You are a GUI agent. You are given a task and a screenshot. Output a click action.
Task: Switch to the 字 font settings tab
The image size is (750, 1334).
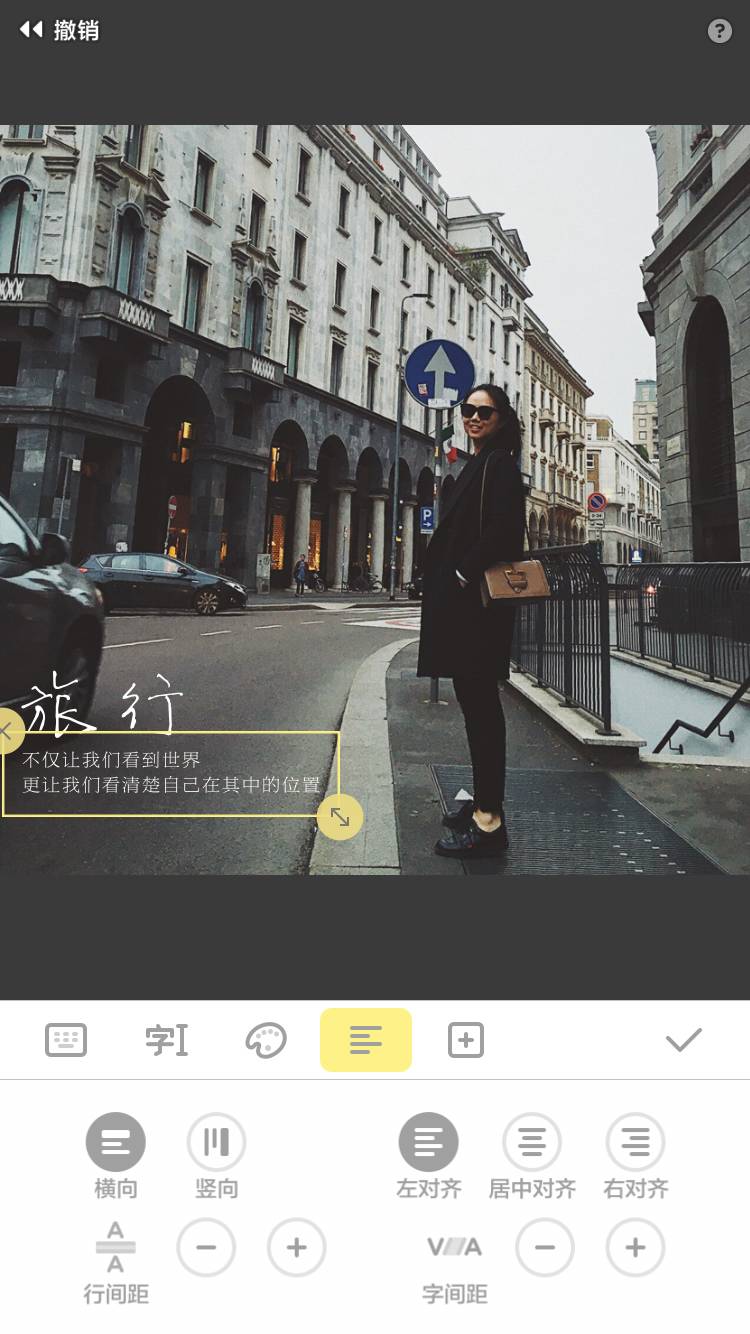point(165,1040)
